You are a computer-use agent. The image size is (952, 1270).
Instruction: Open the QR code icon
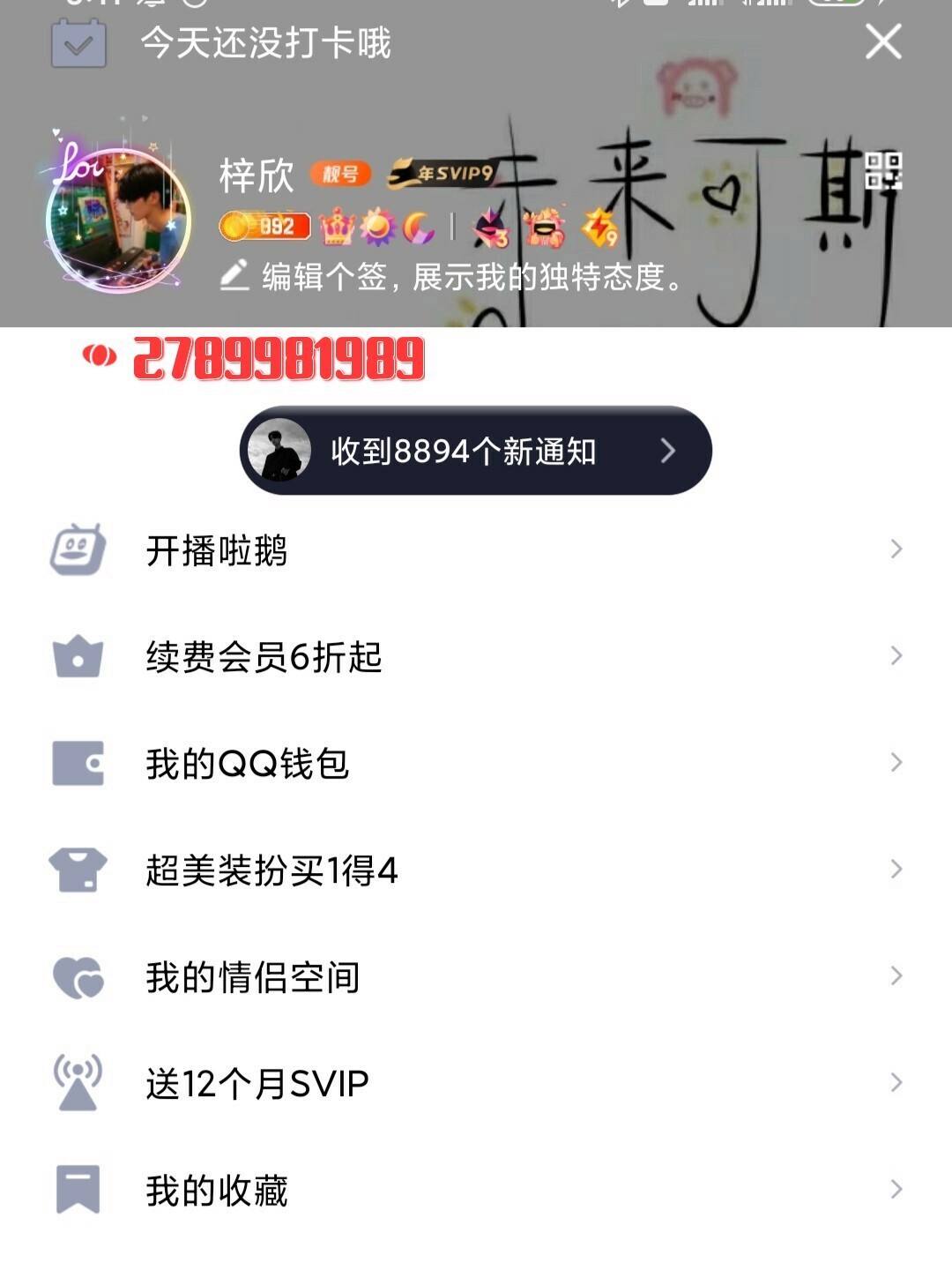point(883,170)
